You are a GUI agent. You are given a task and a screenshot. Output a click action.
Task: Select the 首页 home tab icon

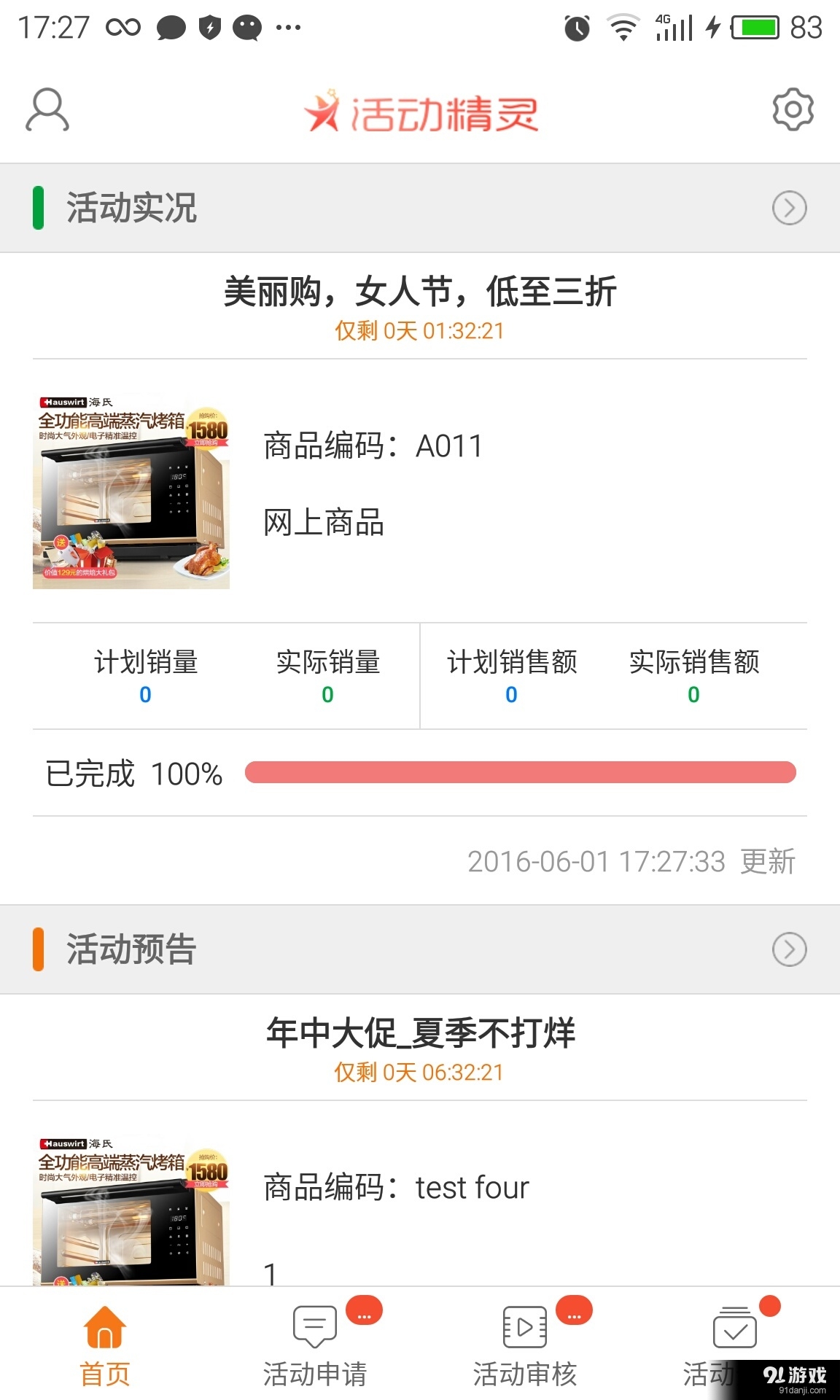coord(105,1329)
